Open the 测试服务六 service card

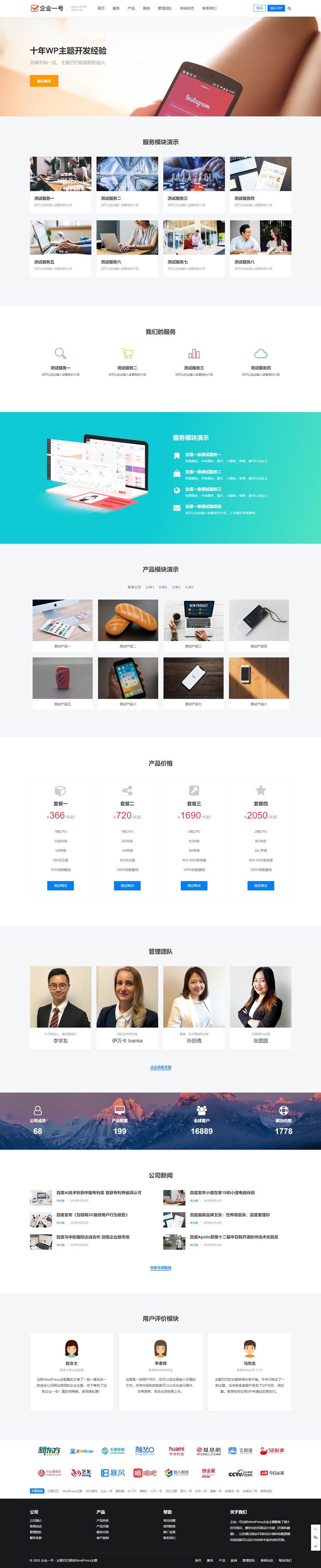pyautogui.click(x=127, y=248)
